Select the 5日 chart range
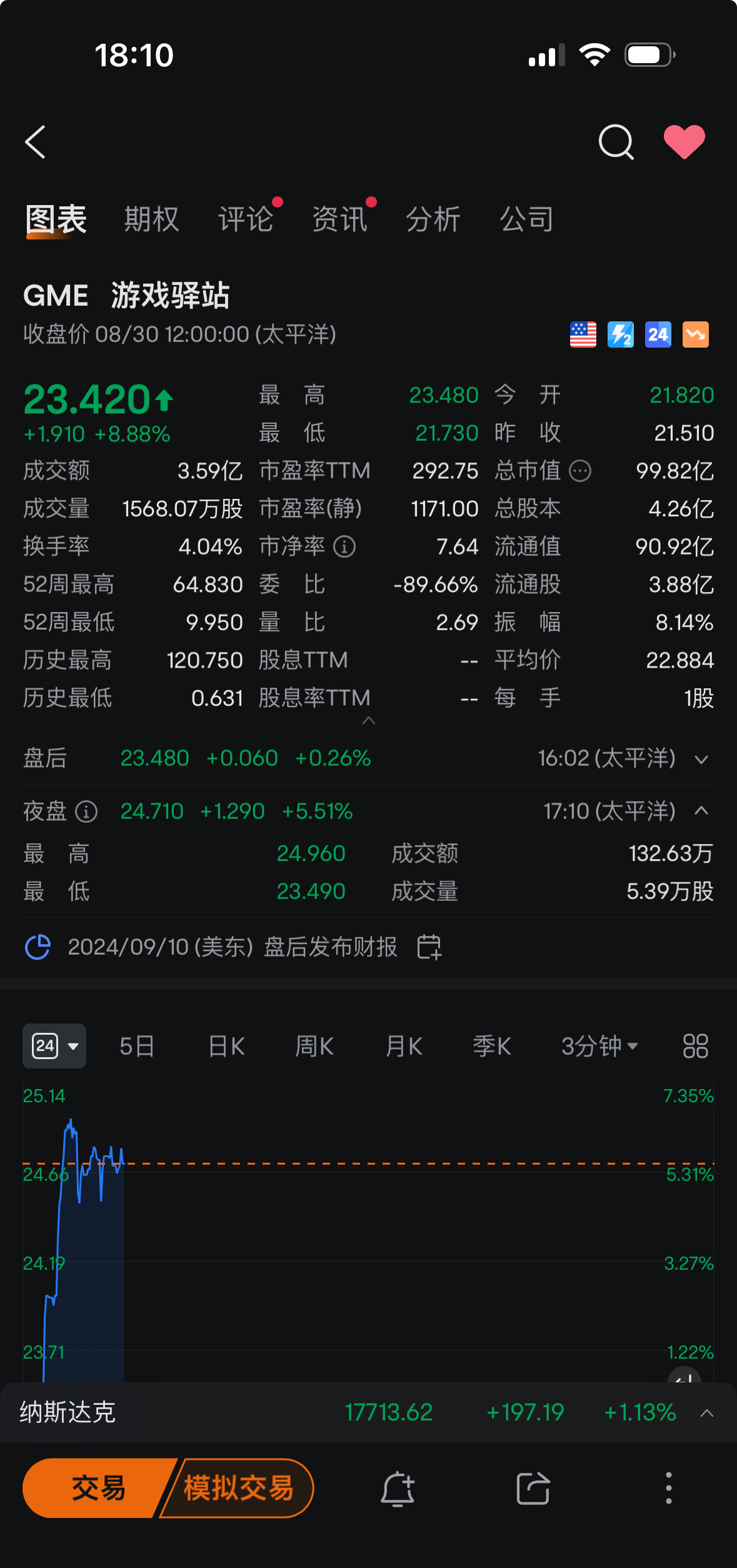The width and height of the screenshot is (737, 1568). point(137,1046)
